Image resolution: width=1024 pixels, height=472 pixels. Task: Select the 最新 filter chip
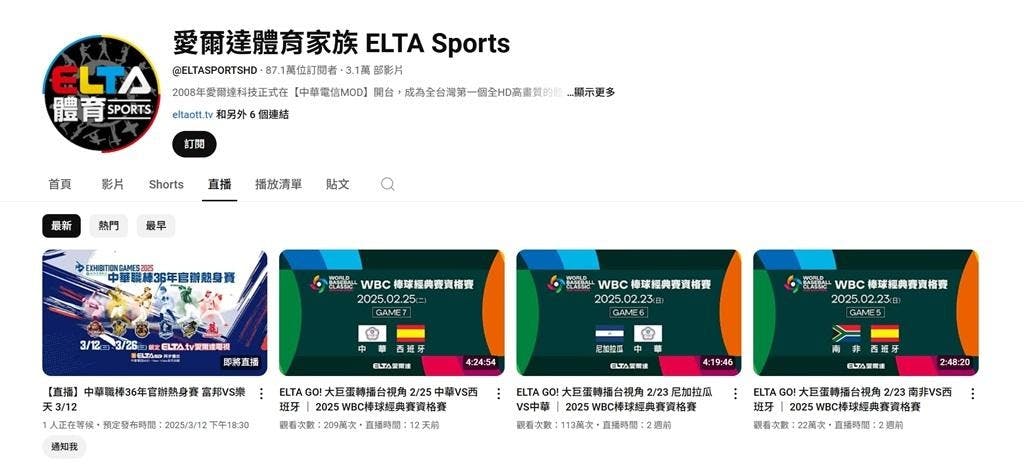(61, 226)
